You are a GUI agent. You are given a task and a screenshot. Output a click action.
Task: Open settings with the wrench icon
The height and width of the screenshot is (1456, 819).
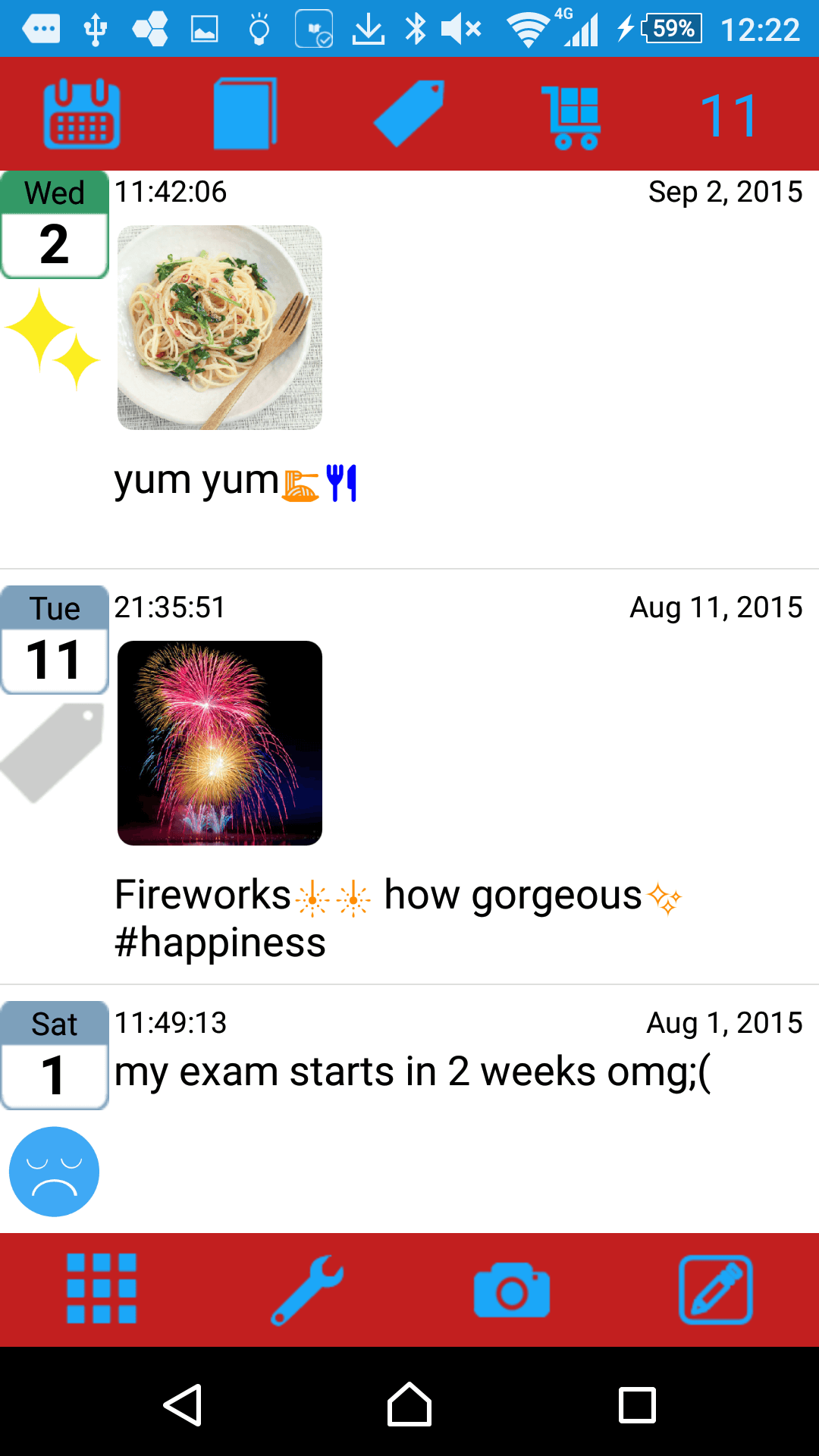[307, 1289]
